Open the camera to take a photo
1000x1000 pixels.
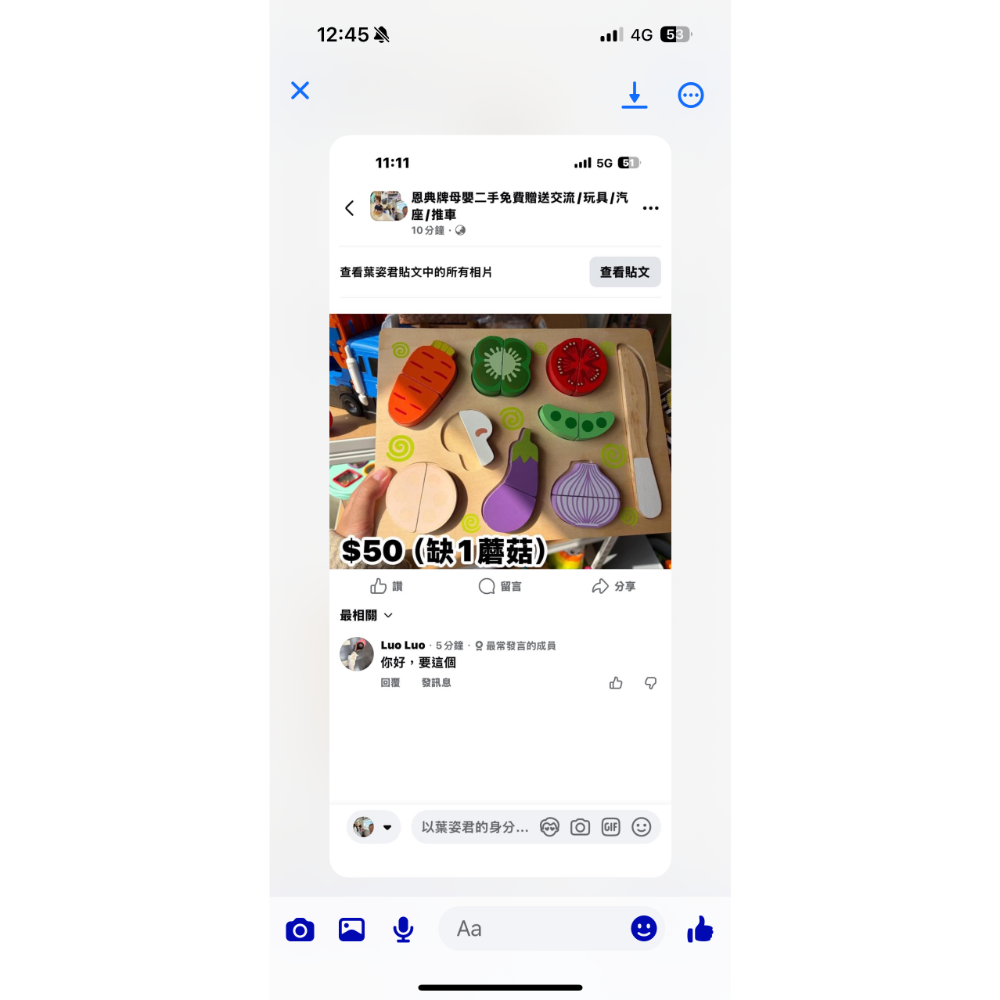[300, 930]
